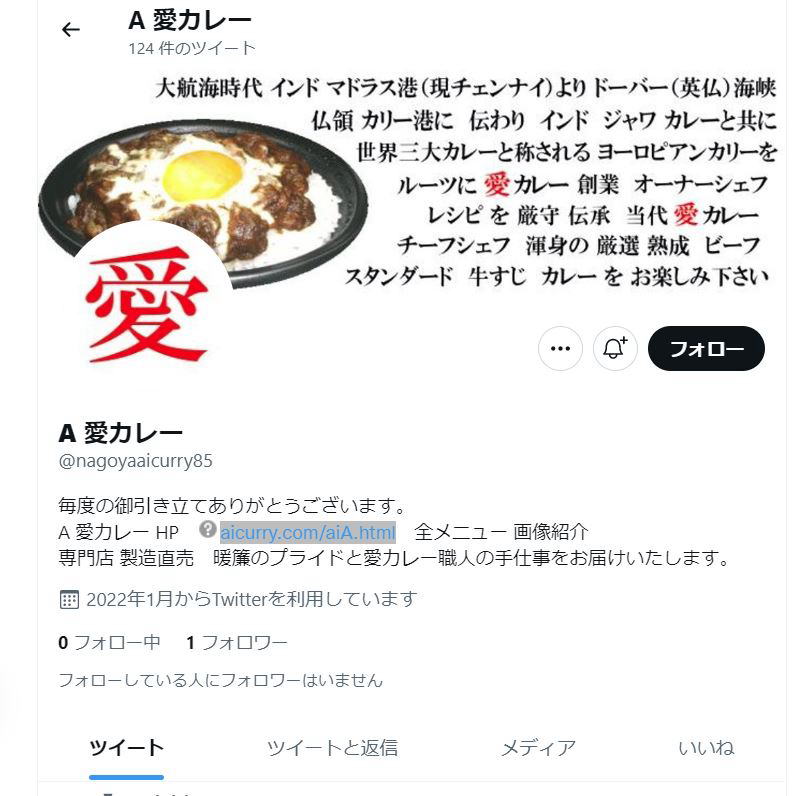Switch to the いいね tab
This screenshot has width=806, height=796.
pos(706,748)
